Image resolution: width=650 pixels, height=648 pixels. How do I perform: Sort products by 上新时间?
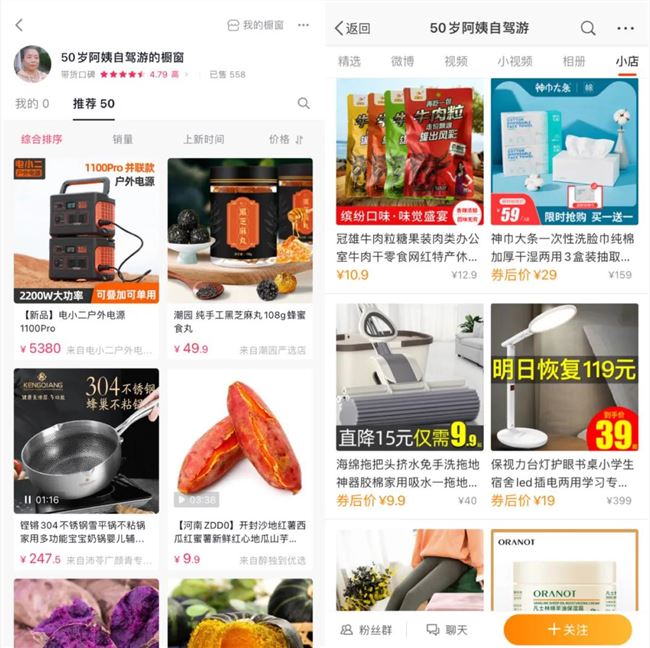[x=203, y=139]
